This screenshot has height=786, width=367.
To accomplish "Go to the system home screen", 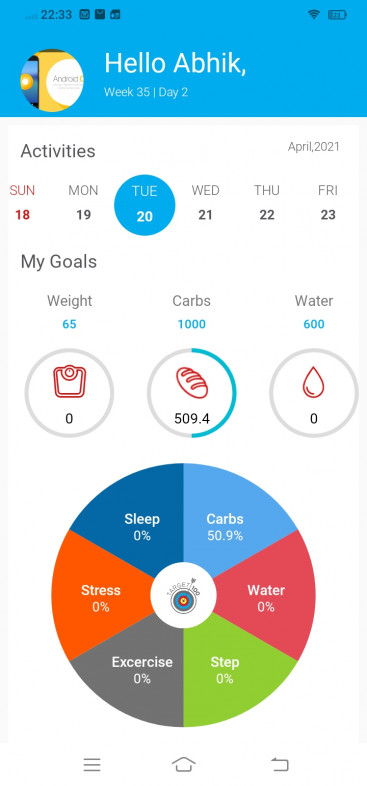I will tap(184, 764).
